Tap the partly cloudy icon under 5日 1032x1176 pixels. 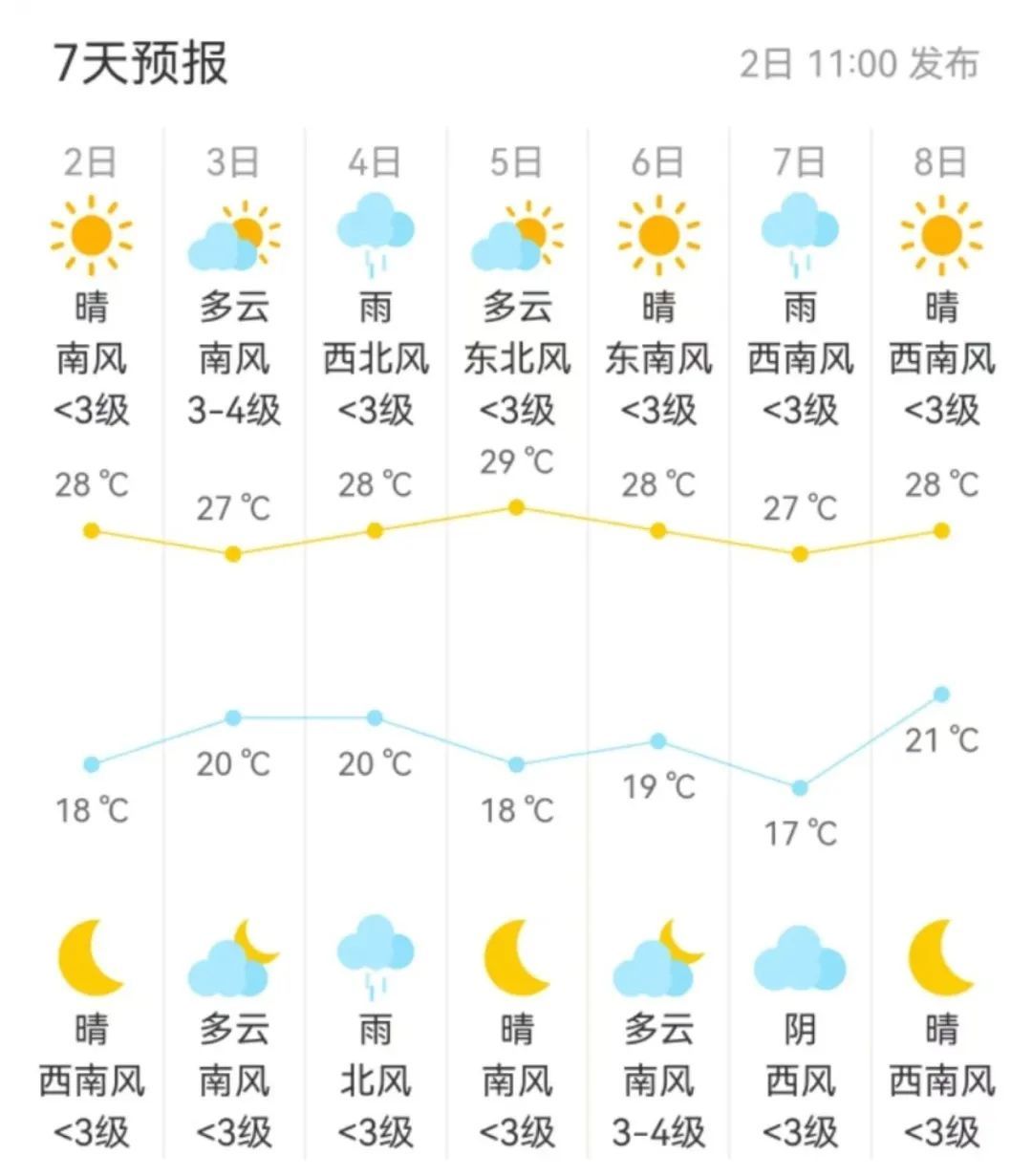point(517,236)
